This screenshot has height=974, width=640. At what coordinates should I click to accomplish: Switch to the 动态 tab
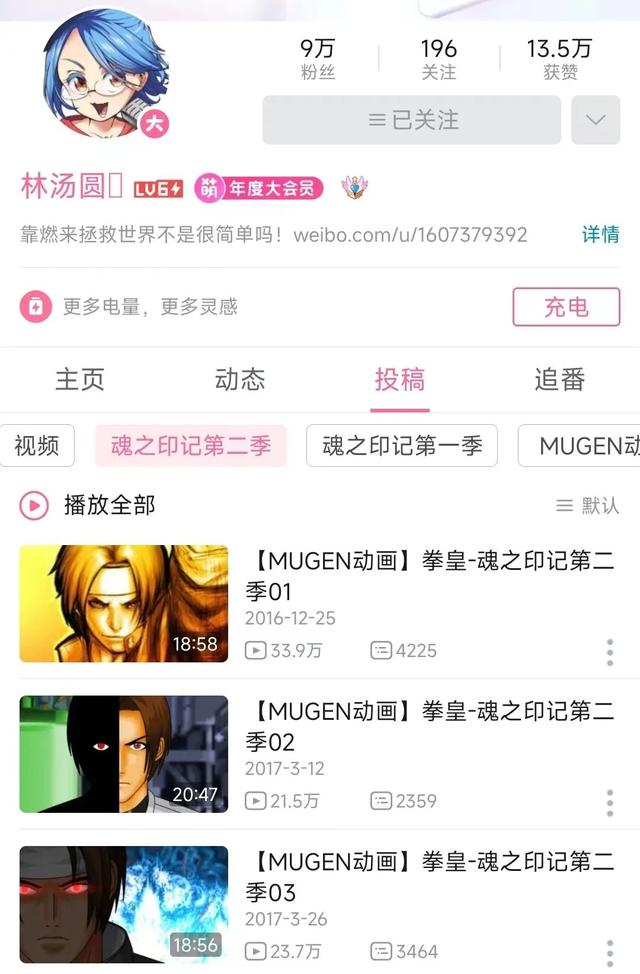pos(239,379)
